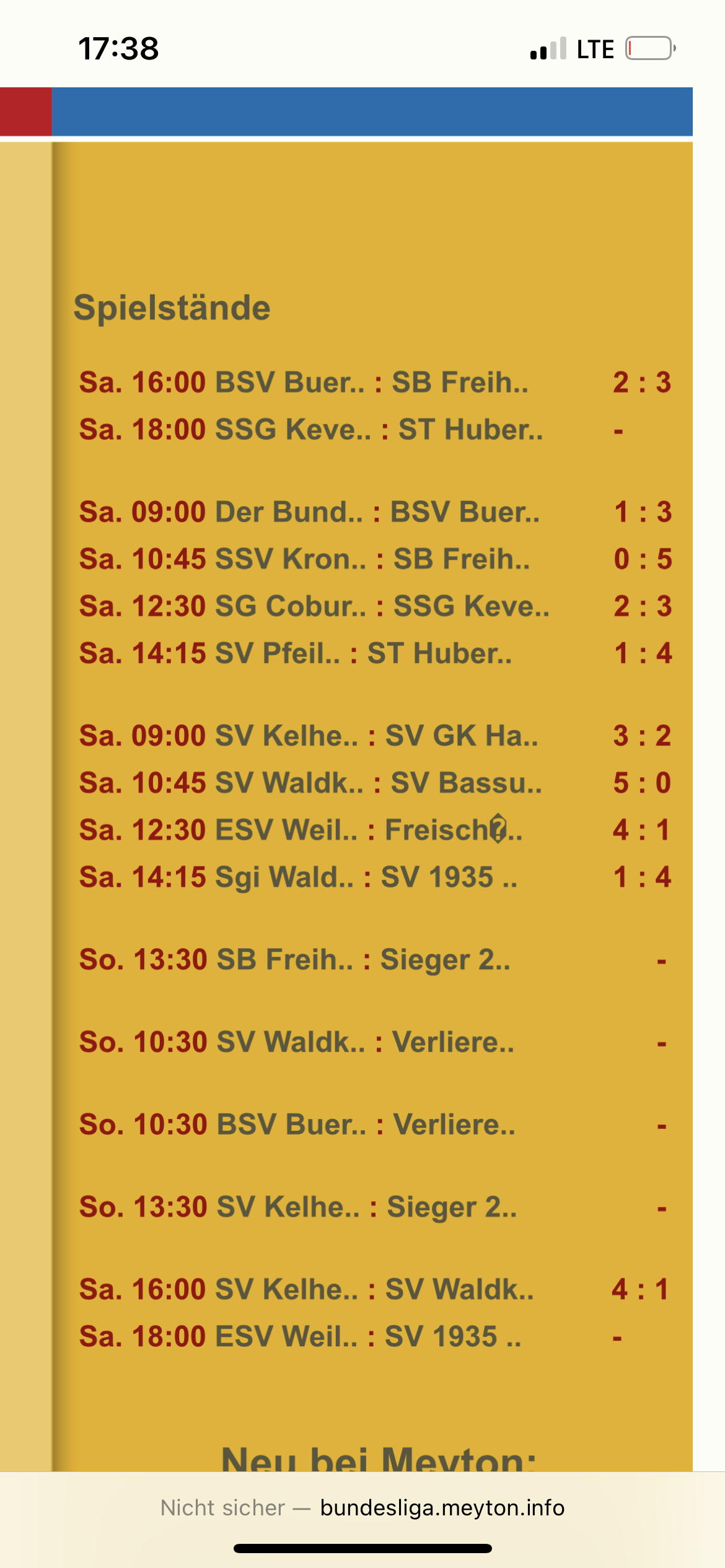View Sa. 09:00 SV Kelhe vs SV GK Ha match

tap(309, 736)
